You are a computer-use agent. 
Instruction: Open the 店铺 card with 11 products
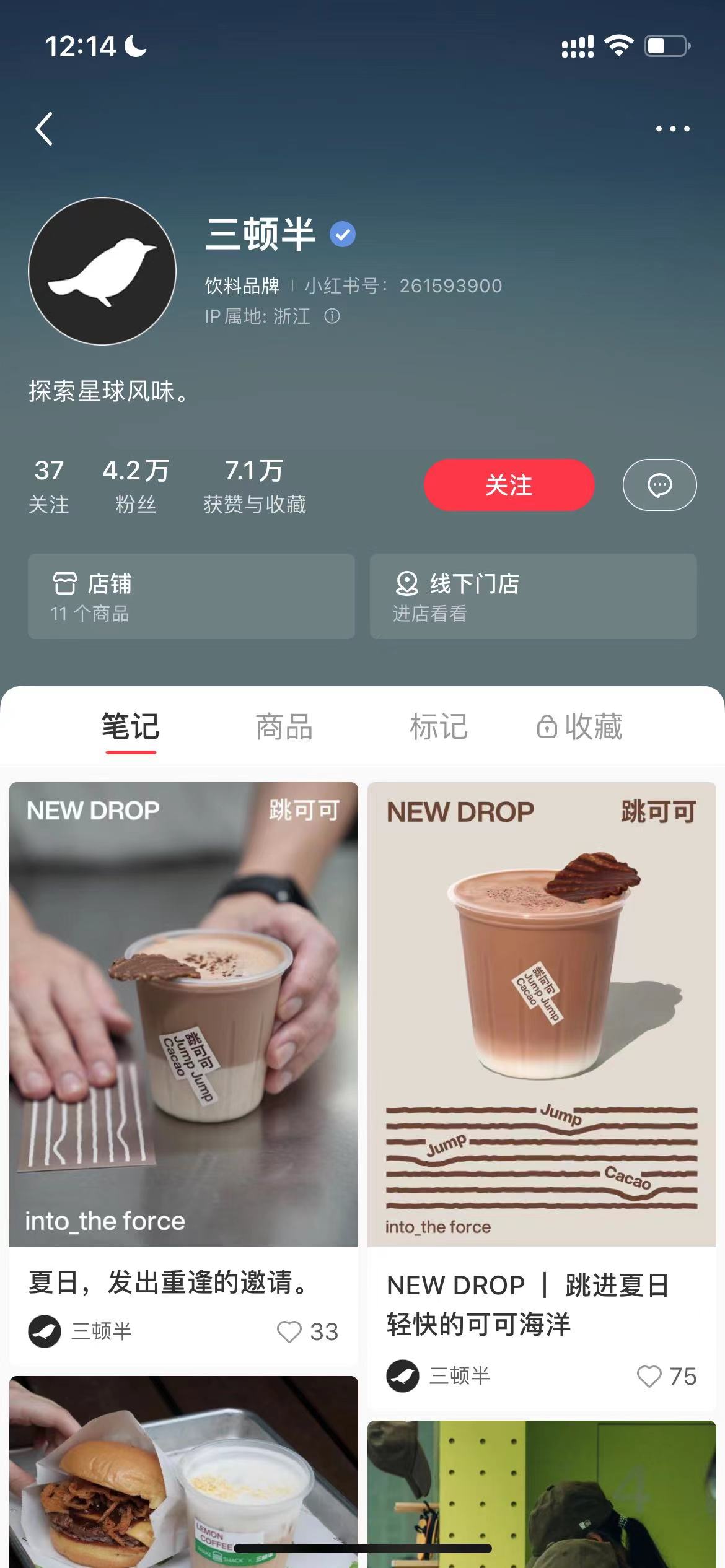(191, 596)
